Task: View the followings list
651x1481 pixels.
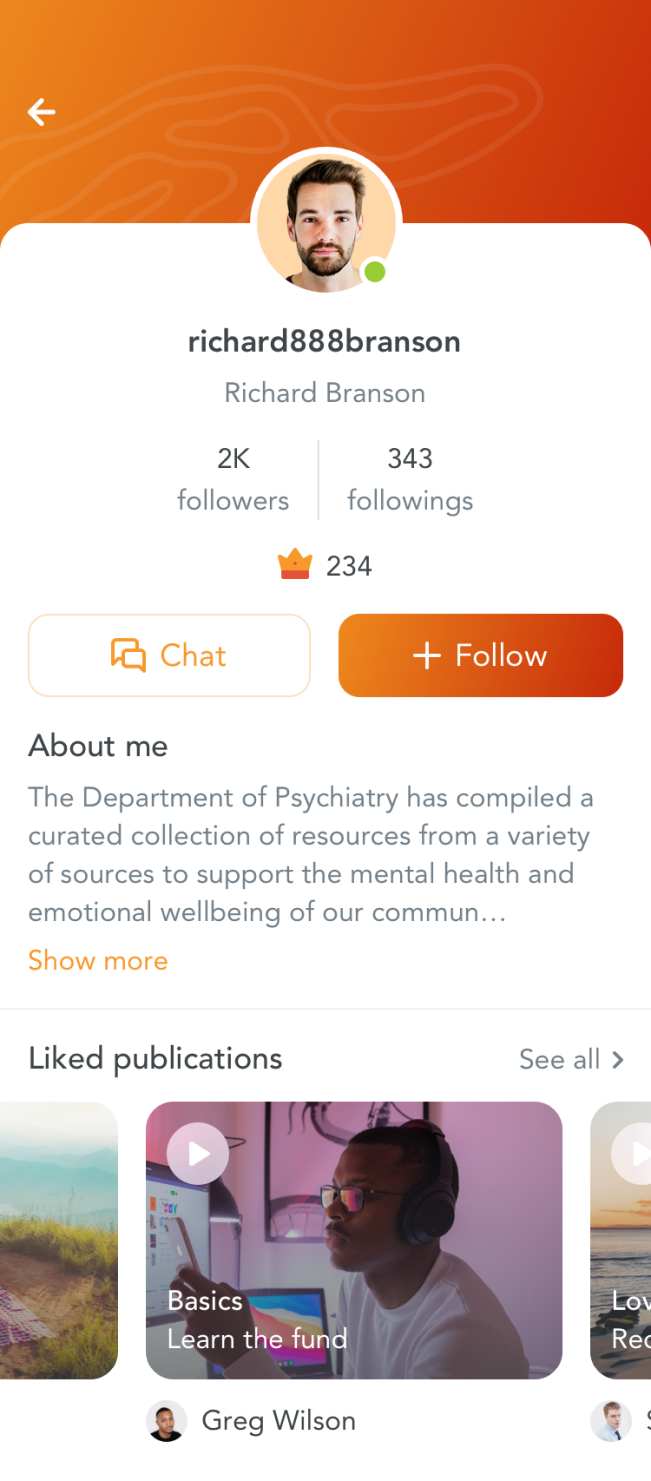Action: click(410, 480)
